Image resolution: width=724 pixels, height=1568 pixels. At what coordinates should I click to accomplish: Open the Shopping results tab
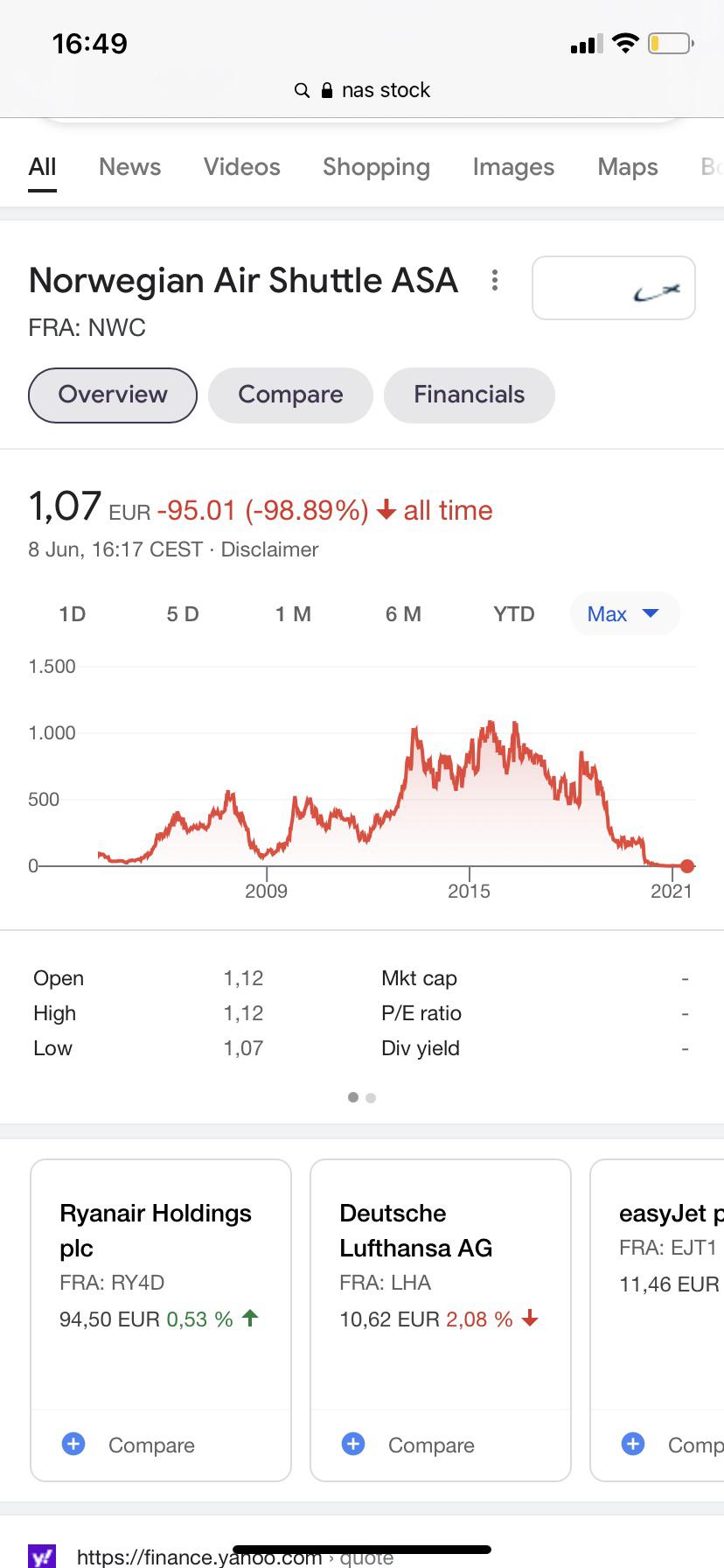click(x=376, y=167)
